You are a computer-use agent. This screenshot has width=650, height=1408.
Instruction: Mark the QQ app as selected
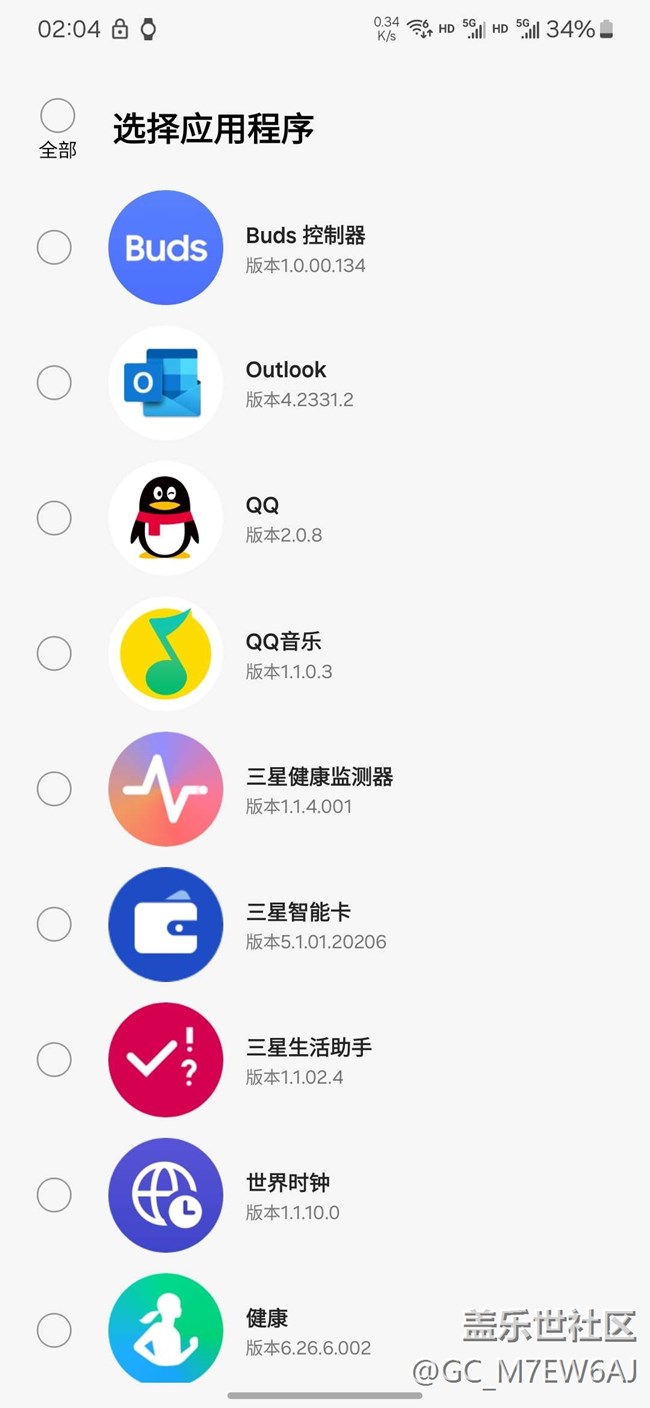[x=54, y=518]
